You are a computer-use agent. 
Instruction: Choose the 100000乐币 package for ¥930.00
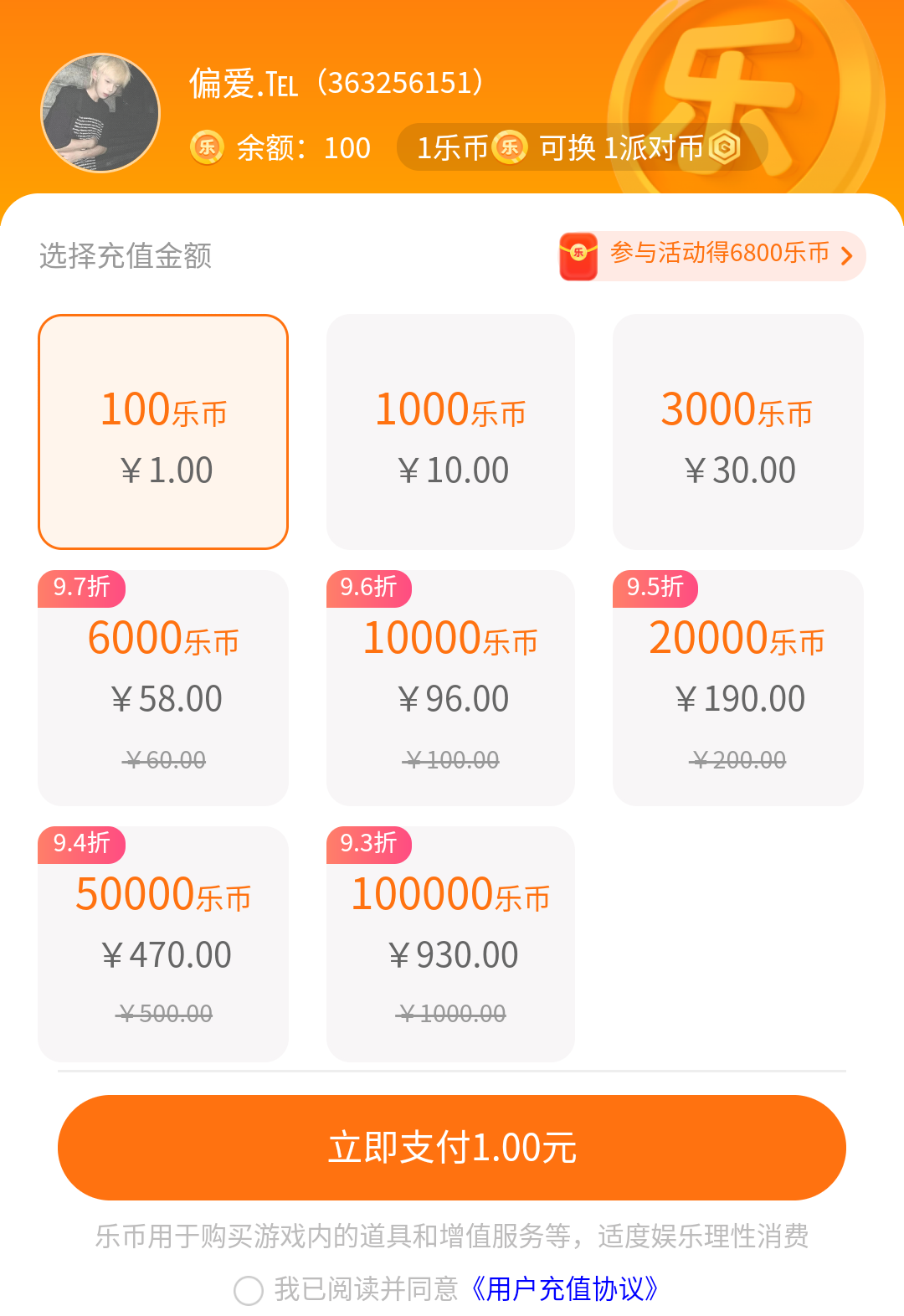tap(450, 944)
